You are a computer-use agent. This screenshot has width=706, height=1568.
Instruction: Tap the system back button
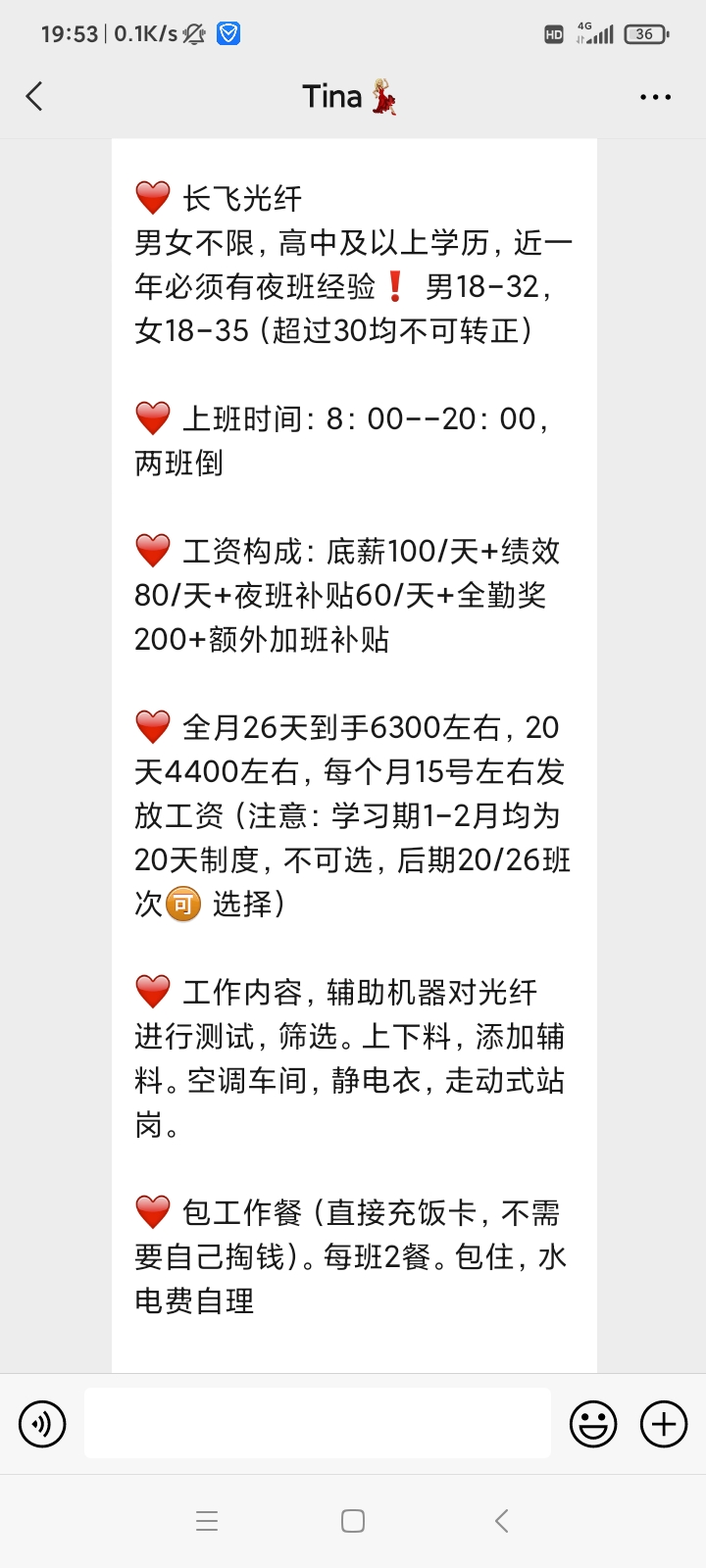(x=501, y=1521)
